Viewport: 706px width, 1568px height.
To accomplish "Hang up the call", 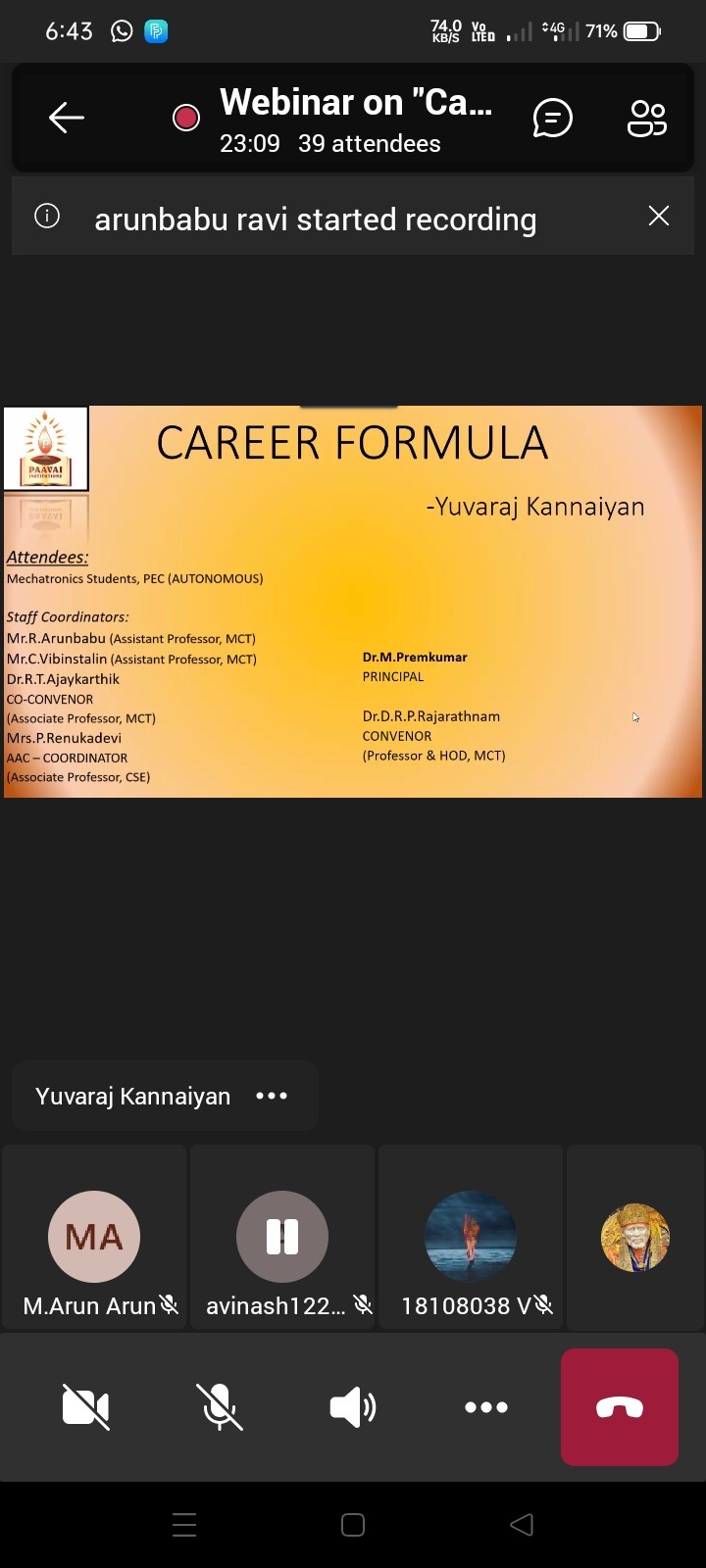I will click(620, 1407).
